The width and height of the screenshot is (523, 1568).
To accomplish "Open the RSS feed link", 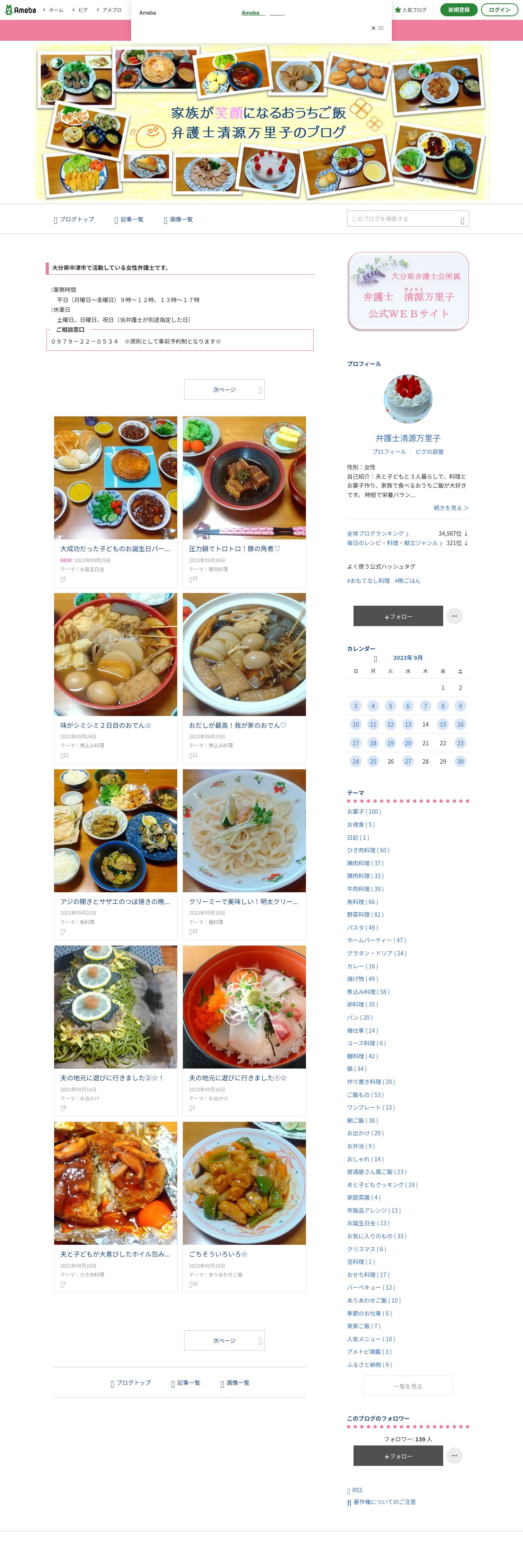I will coord(357,1490).
